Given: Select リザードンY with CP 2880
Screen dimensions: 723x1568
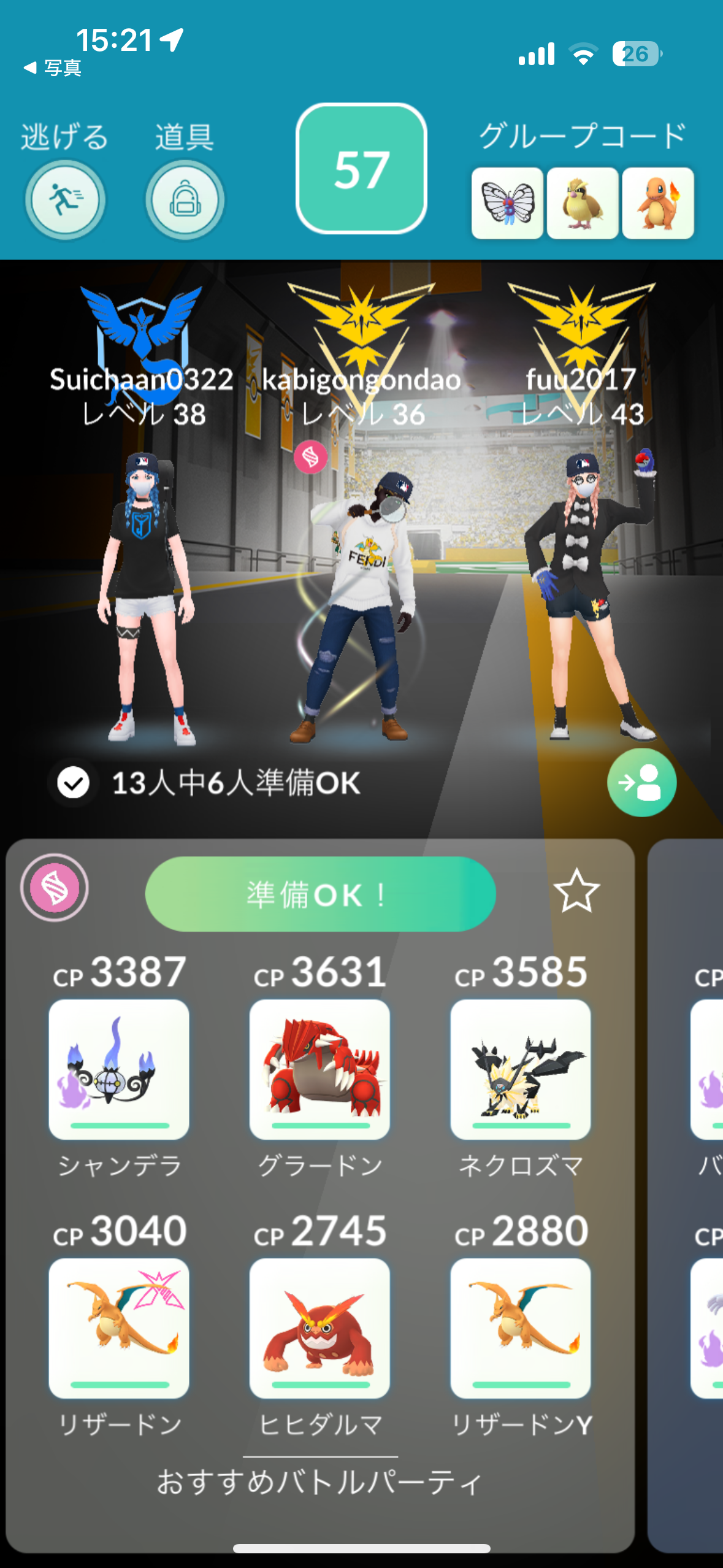Looking at the screenshot, I should (x=521, y=1328).
